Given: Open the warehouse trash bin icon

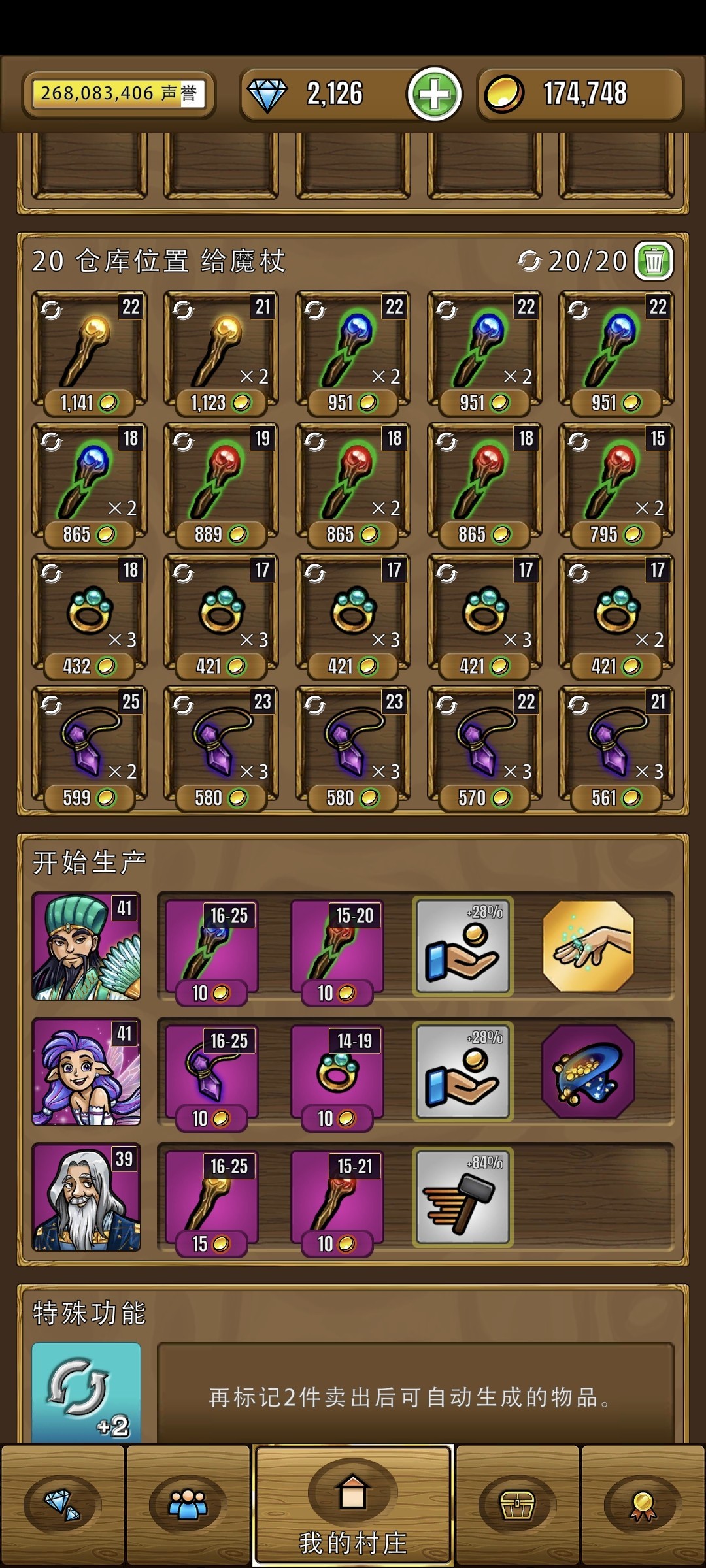Looking at the screenshot, I should point(654,261).
